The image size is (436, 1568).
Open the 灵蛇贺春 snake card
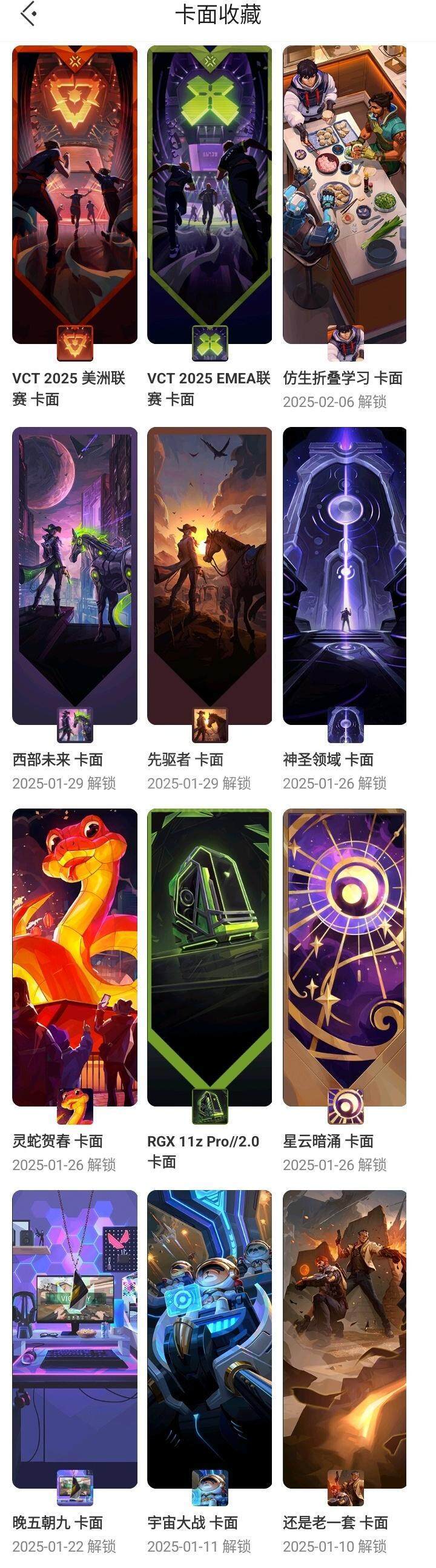tap(74, 957)
